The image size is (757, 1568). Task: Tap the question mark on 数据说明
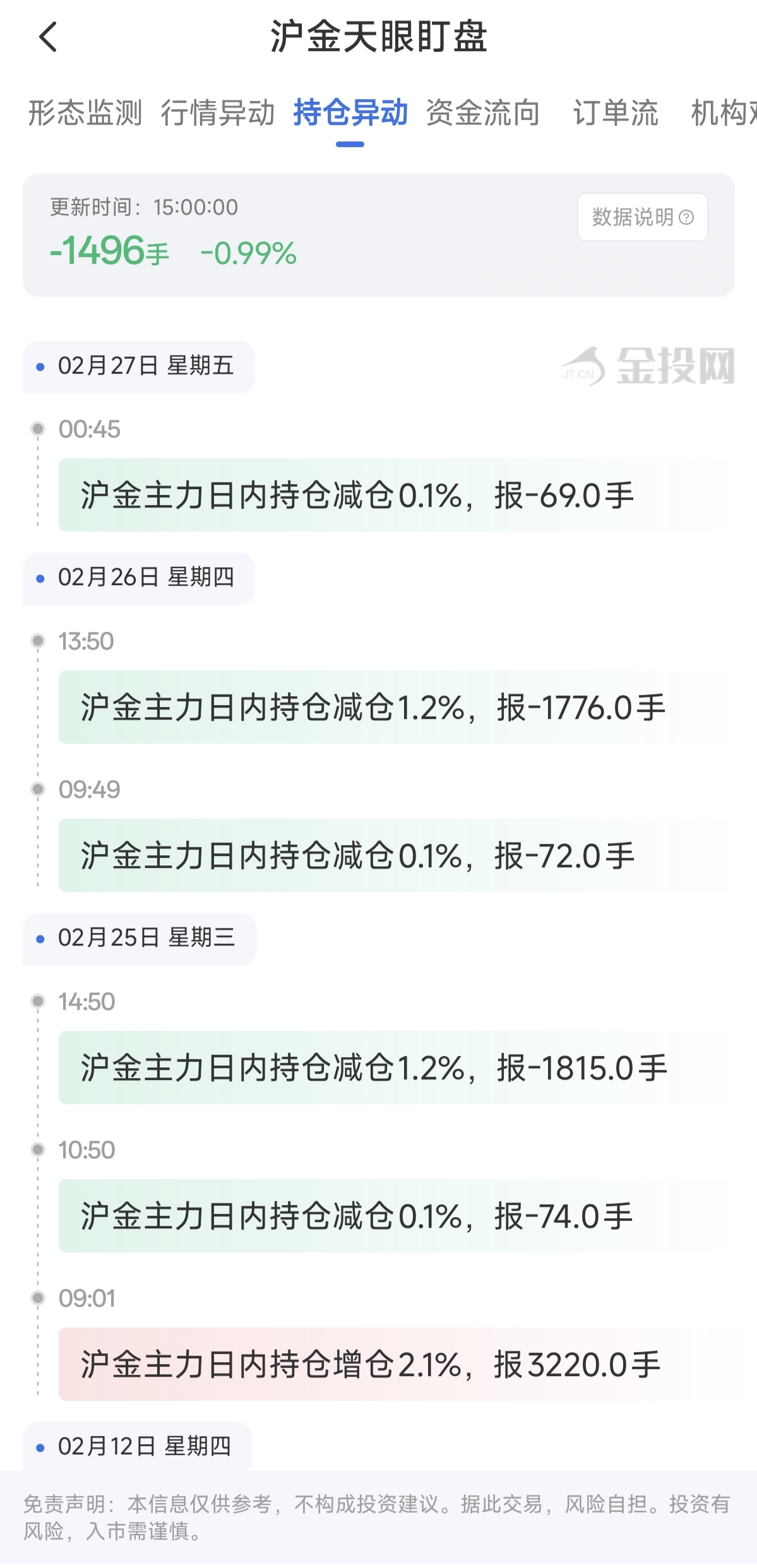(x=686, y=217)
